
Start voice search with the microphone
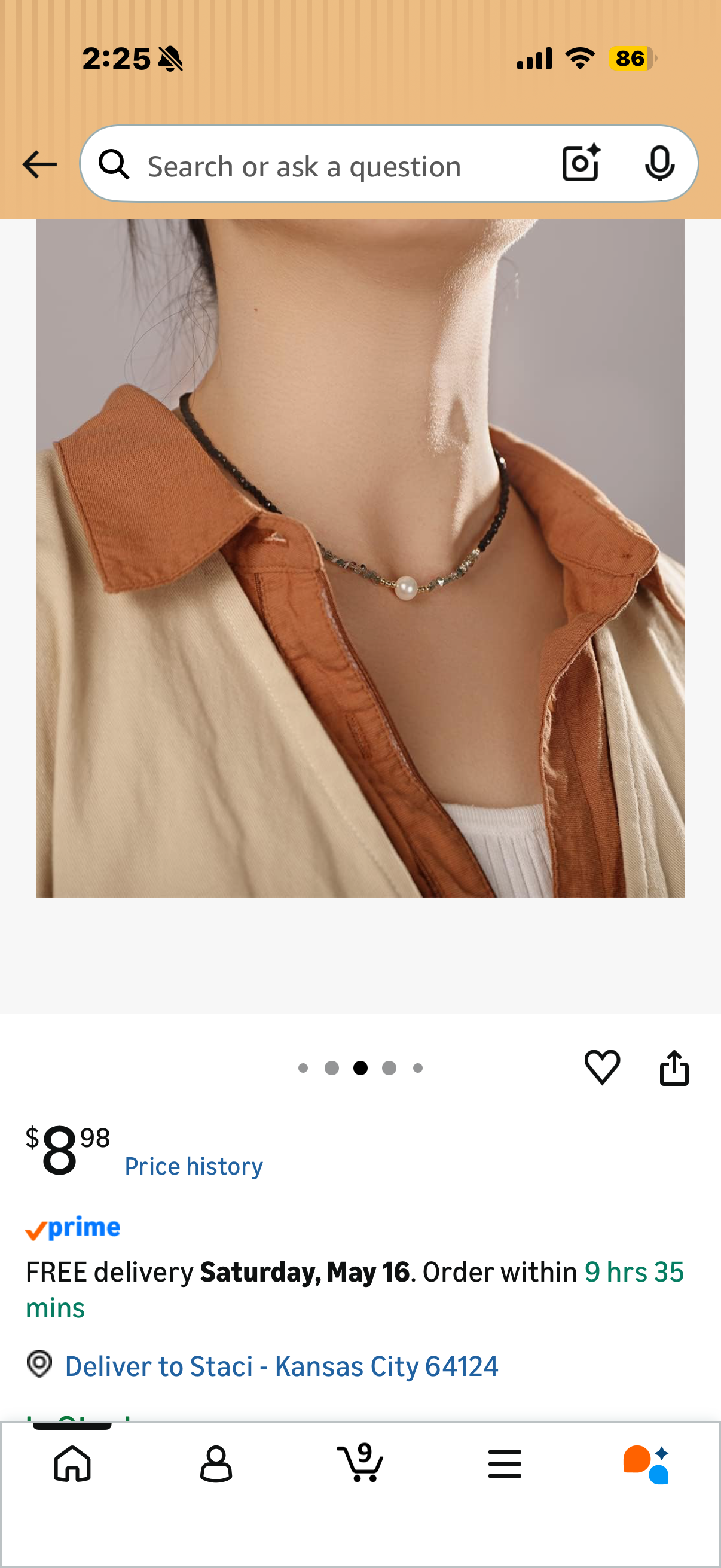click(659, 164)
